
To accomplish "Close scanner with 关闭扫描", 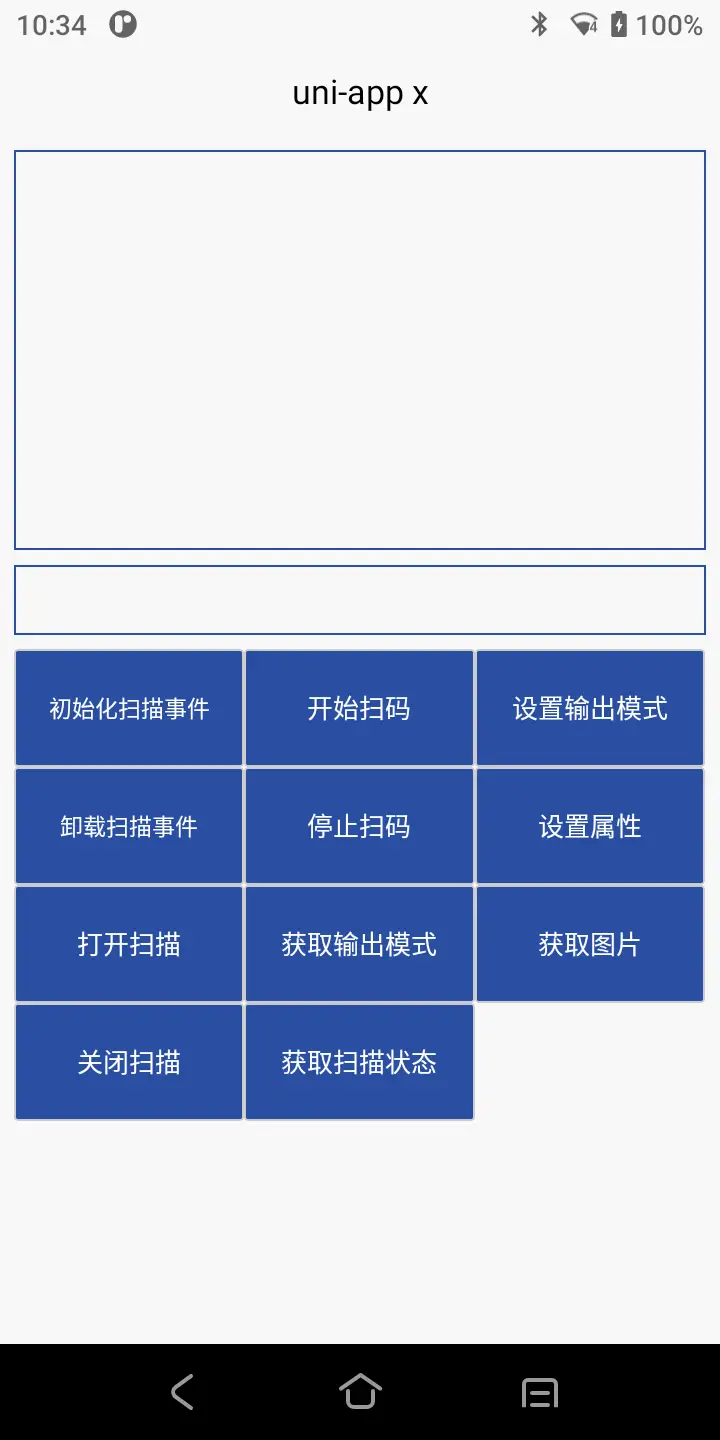I will click(129, 1062).
